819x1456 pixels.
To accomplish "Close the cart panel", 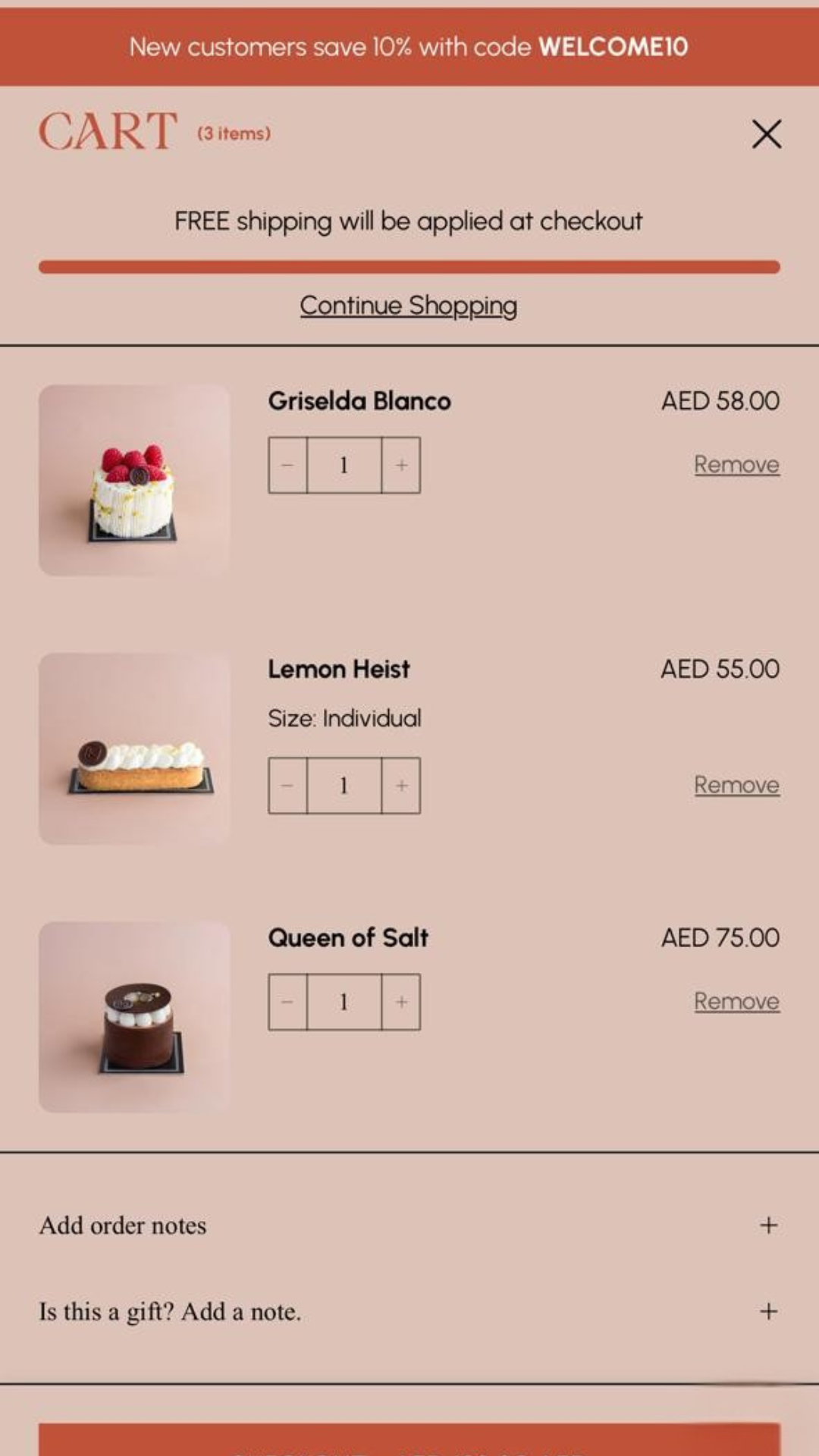I will tap(766, 134).
